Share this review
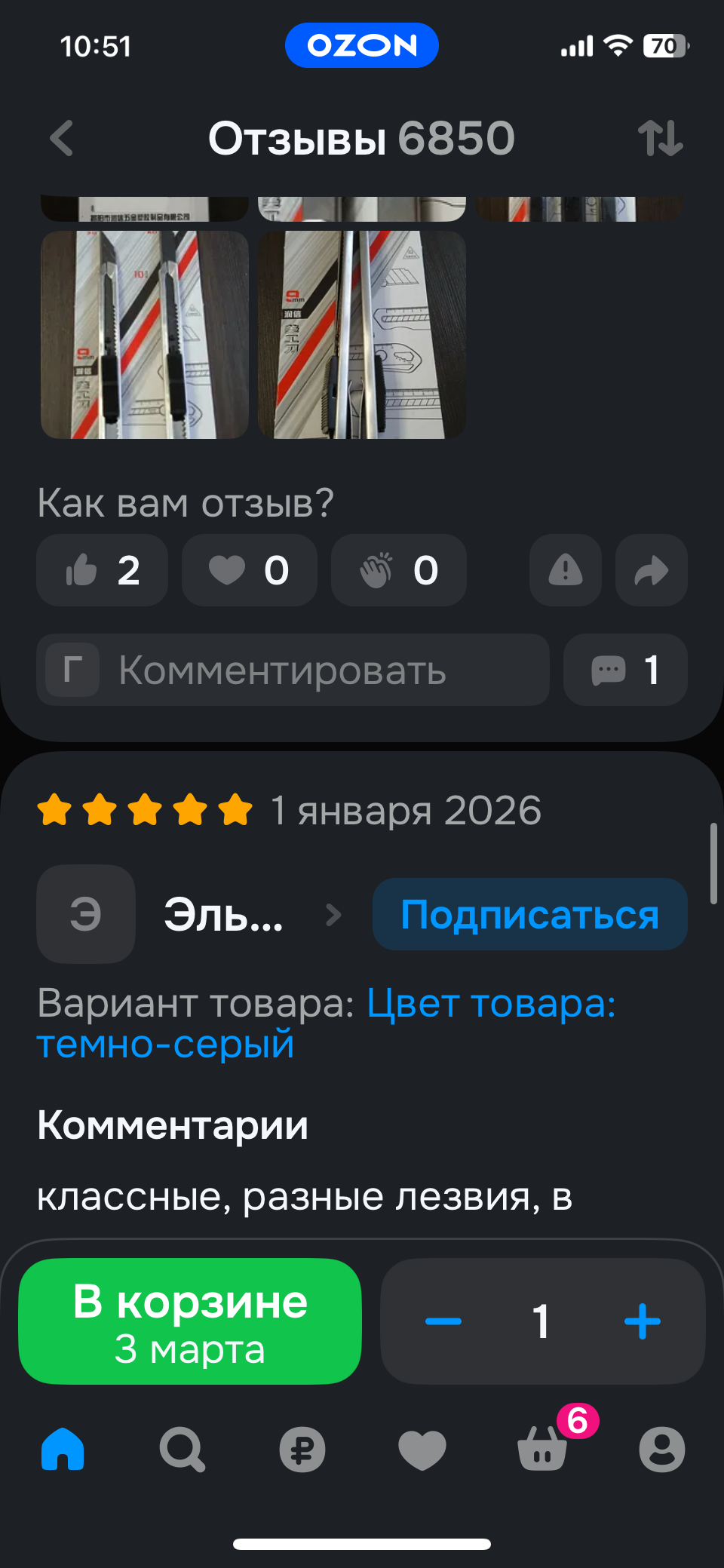The width and height of the screenshot is (724, 1568). point(652,570)
